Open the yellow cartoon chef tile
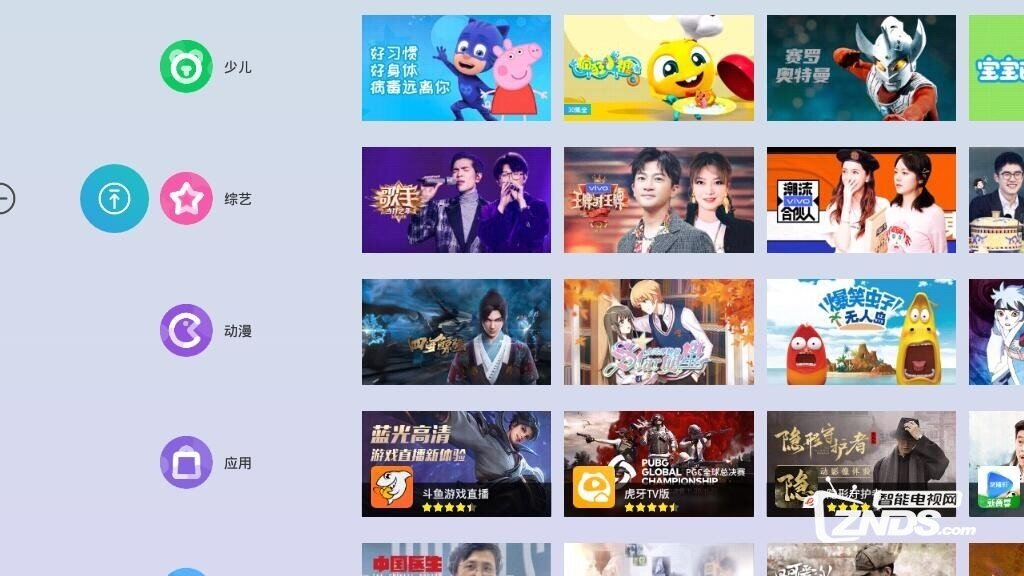 tap(659, 68)
